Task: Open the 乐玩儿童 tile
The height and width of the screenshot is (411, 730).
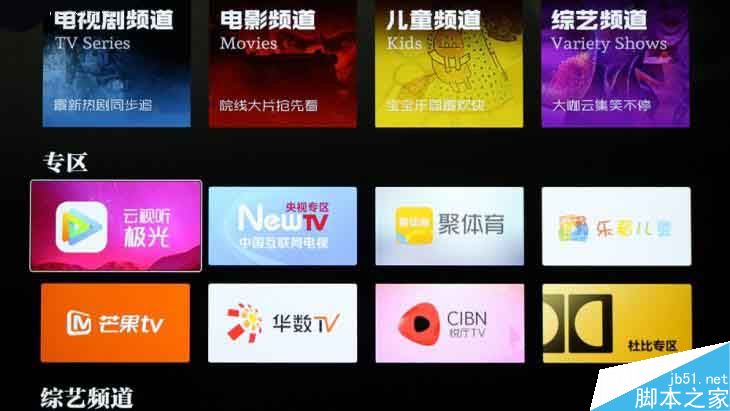Action: coord(615,225)
